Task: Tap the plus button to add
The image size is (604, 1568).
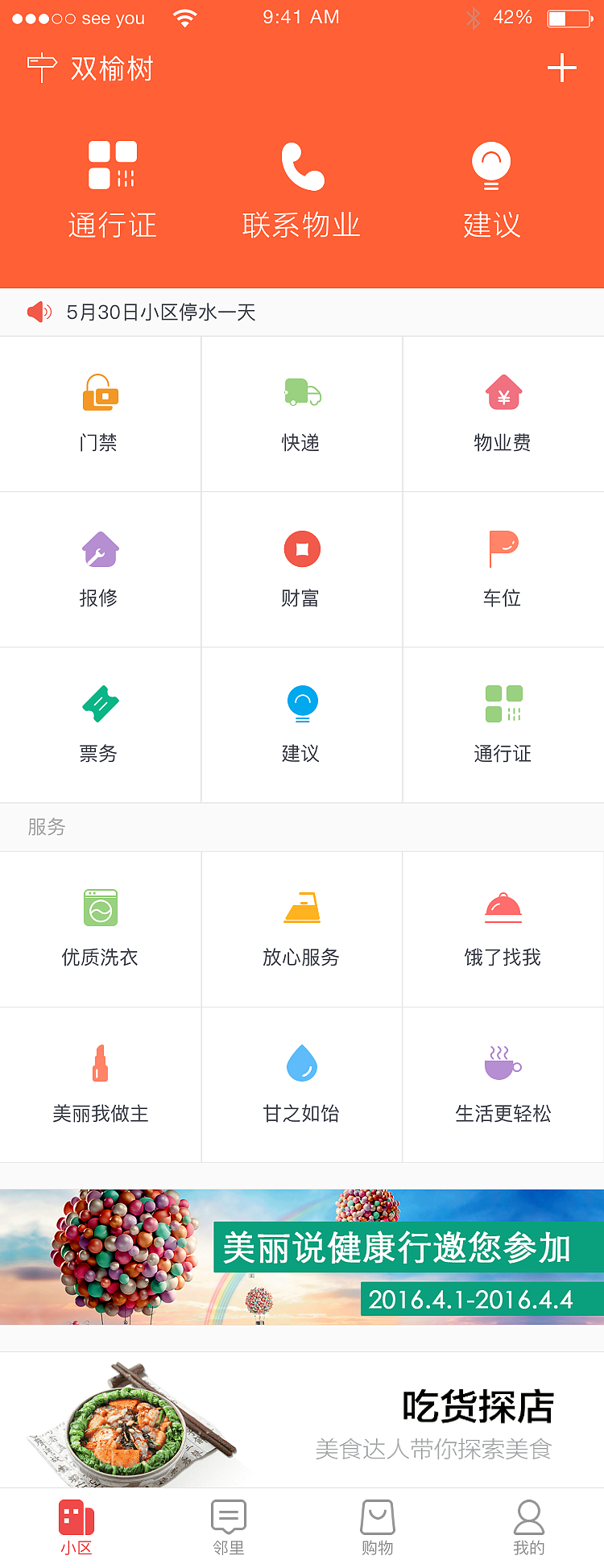Action: (x=563, y=68)
